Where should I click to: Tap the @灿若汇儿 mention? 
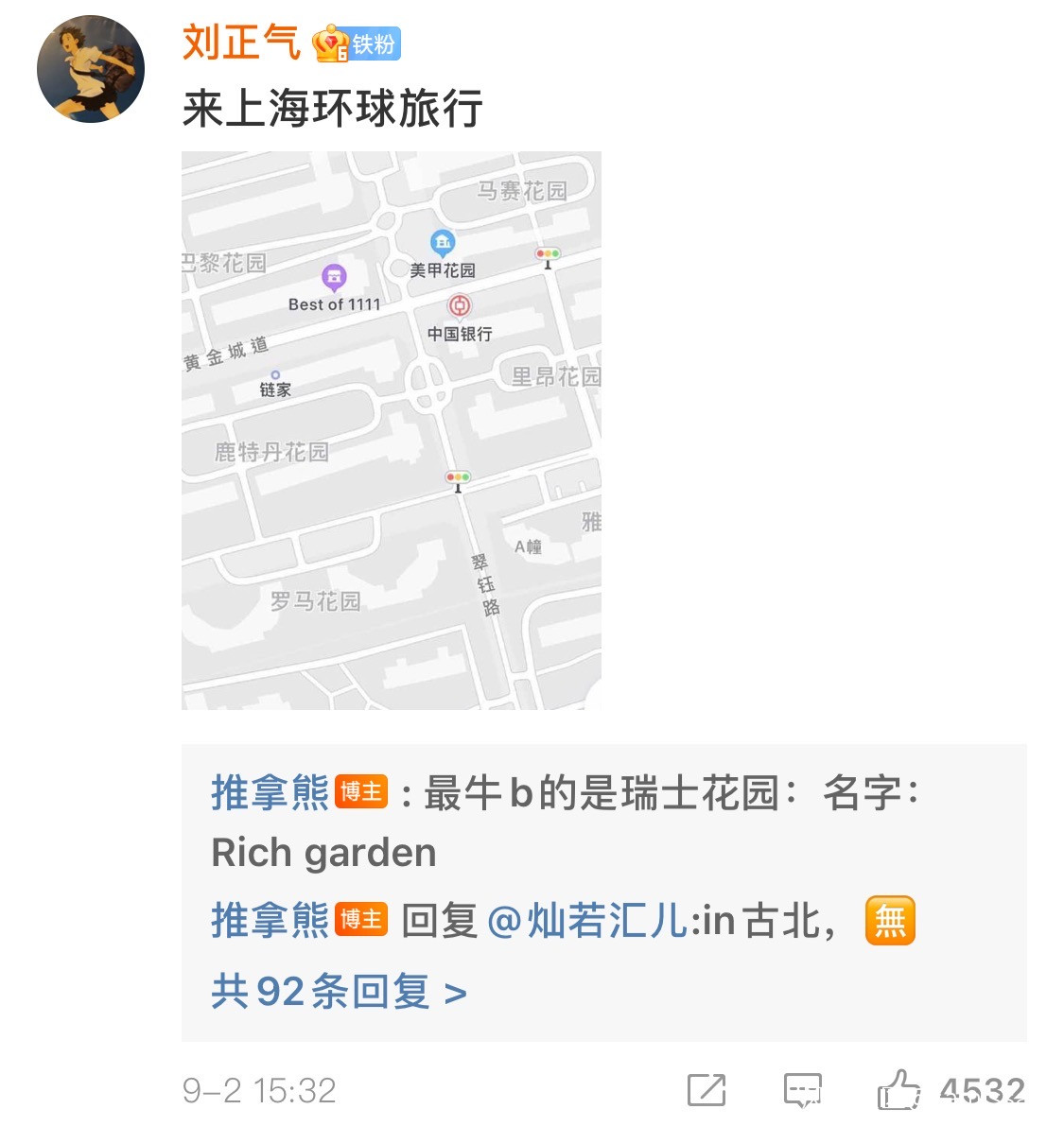tap(587, 920)
